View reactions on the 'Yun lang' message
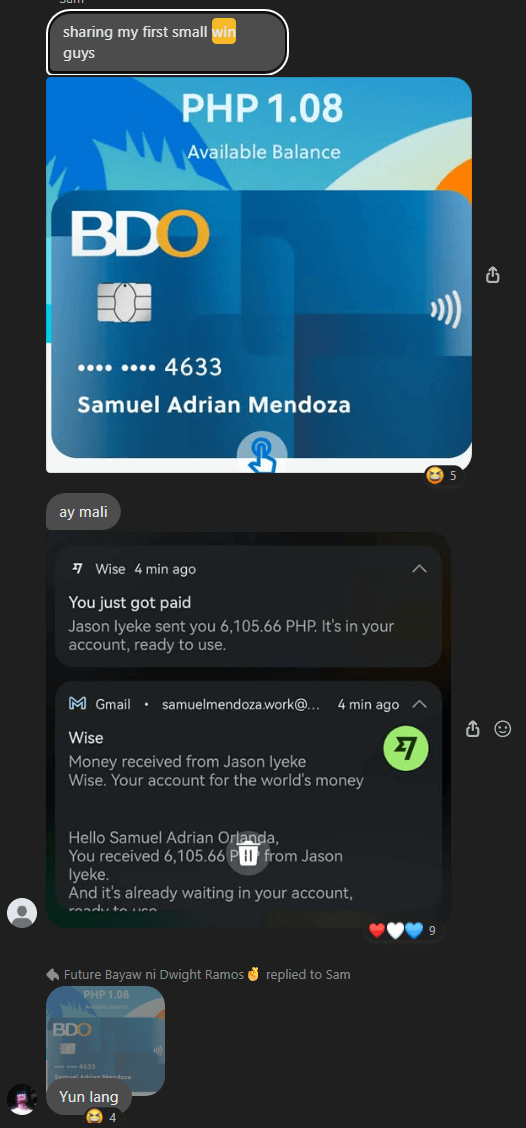The image size is (526, 1128). tap(101, 1117)
